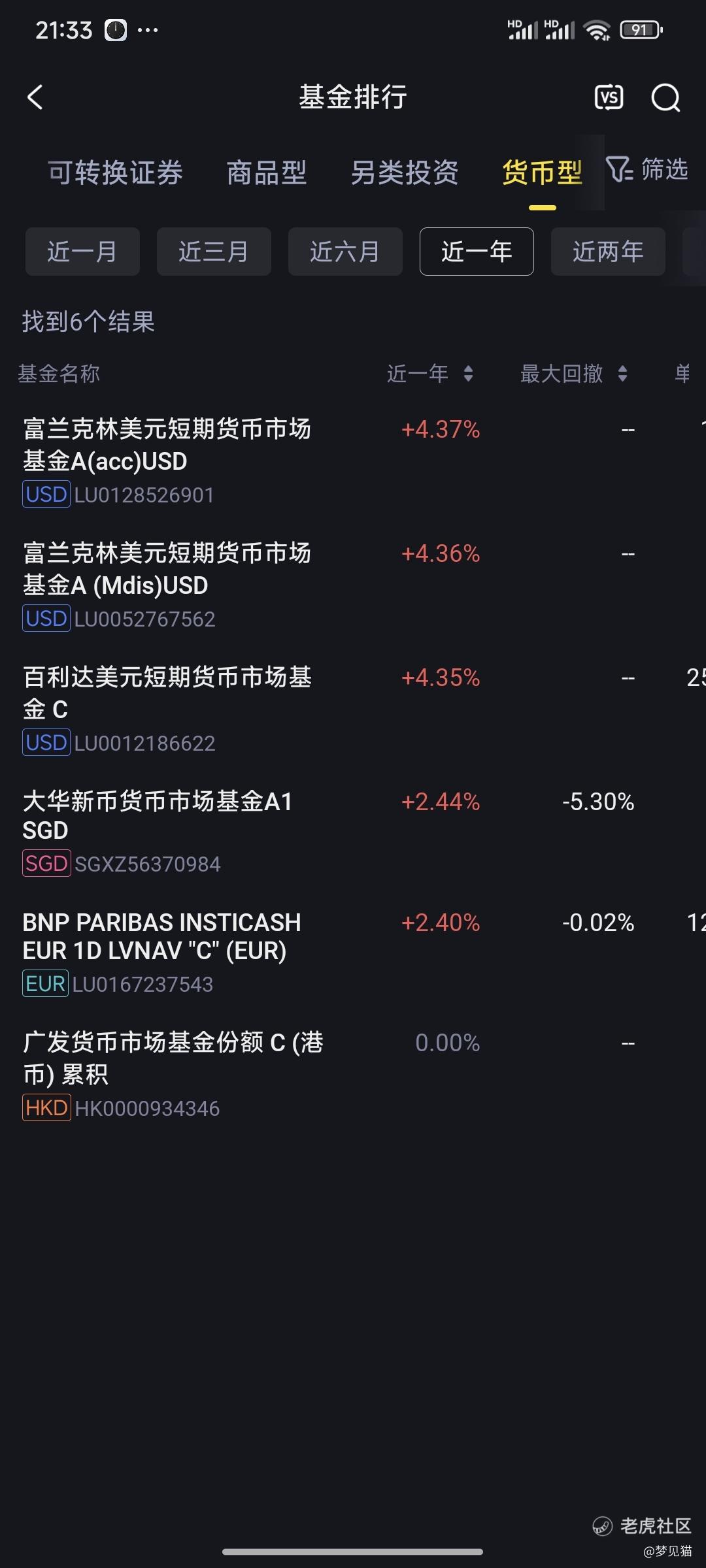Select the 近一年 period chip

tap(477, 252)
